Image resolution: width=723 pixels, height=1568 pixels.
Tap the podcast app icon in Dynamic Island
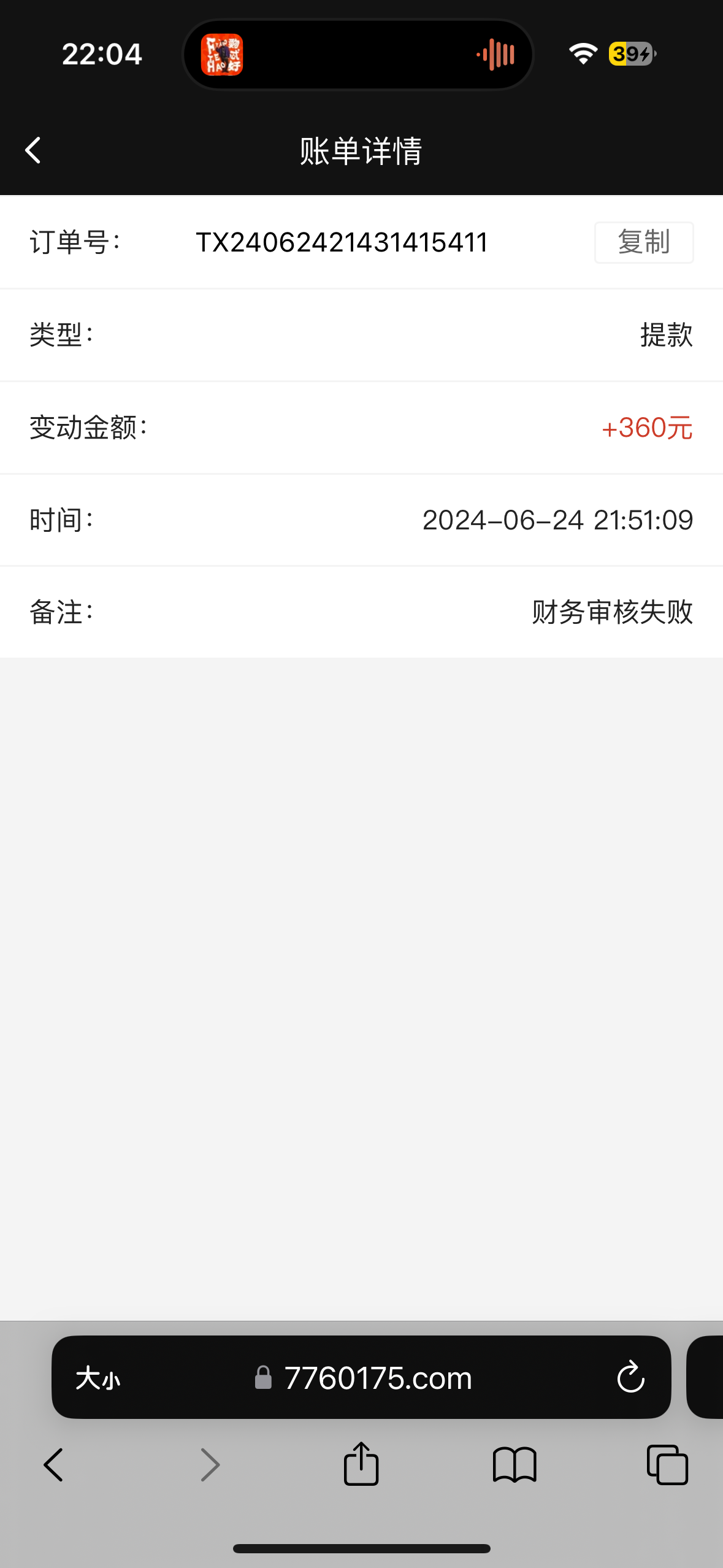pyautogui.click(x=223, y=55)
